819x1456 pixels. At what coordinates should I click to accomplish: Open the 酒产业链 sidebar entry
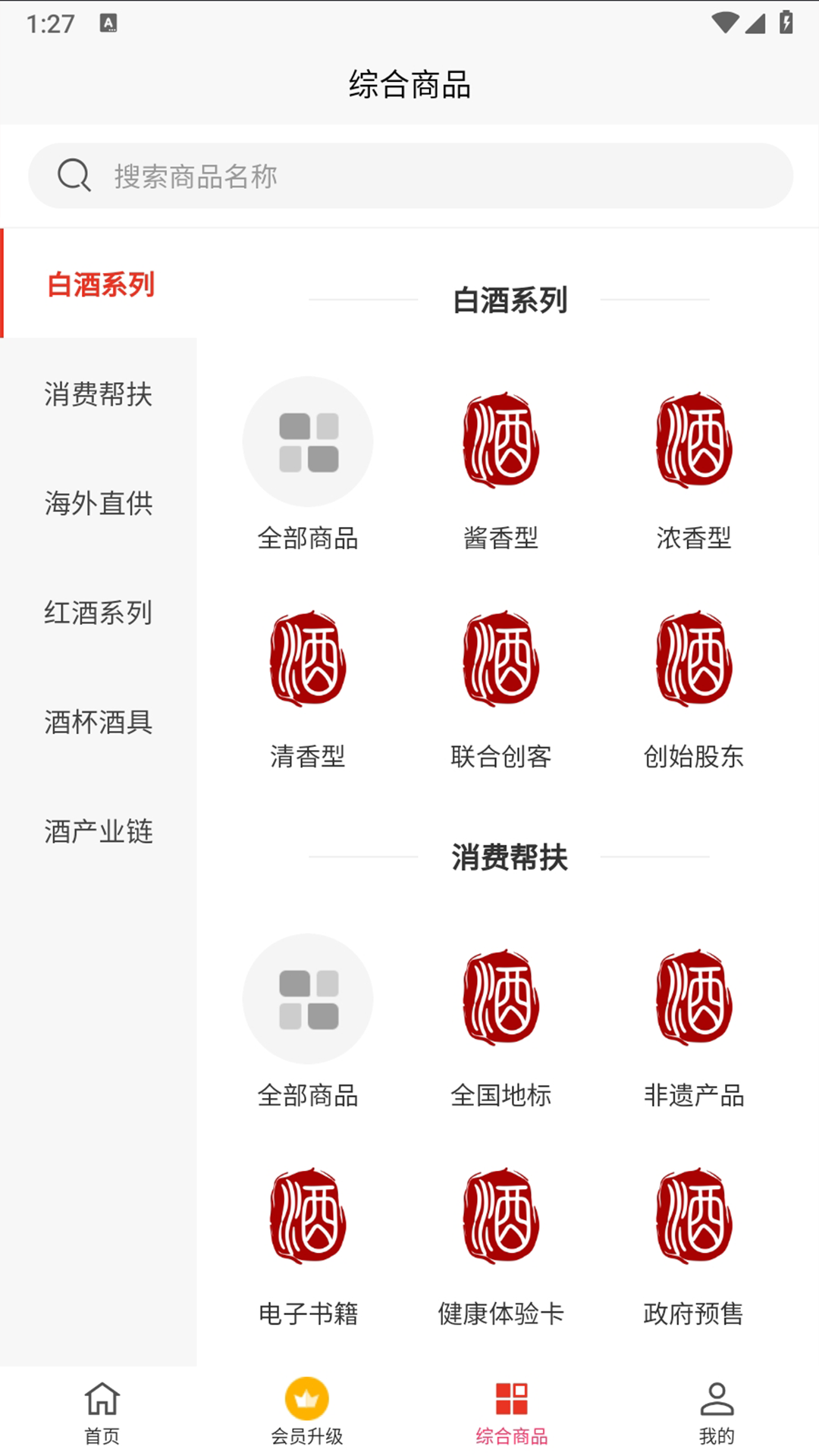coord(99,833)
